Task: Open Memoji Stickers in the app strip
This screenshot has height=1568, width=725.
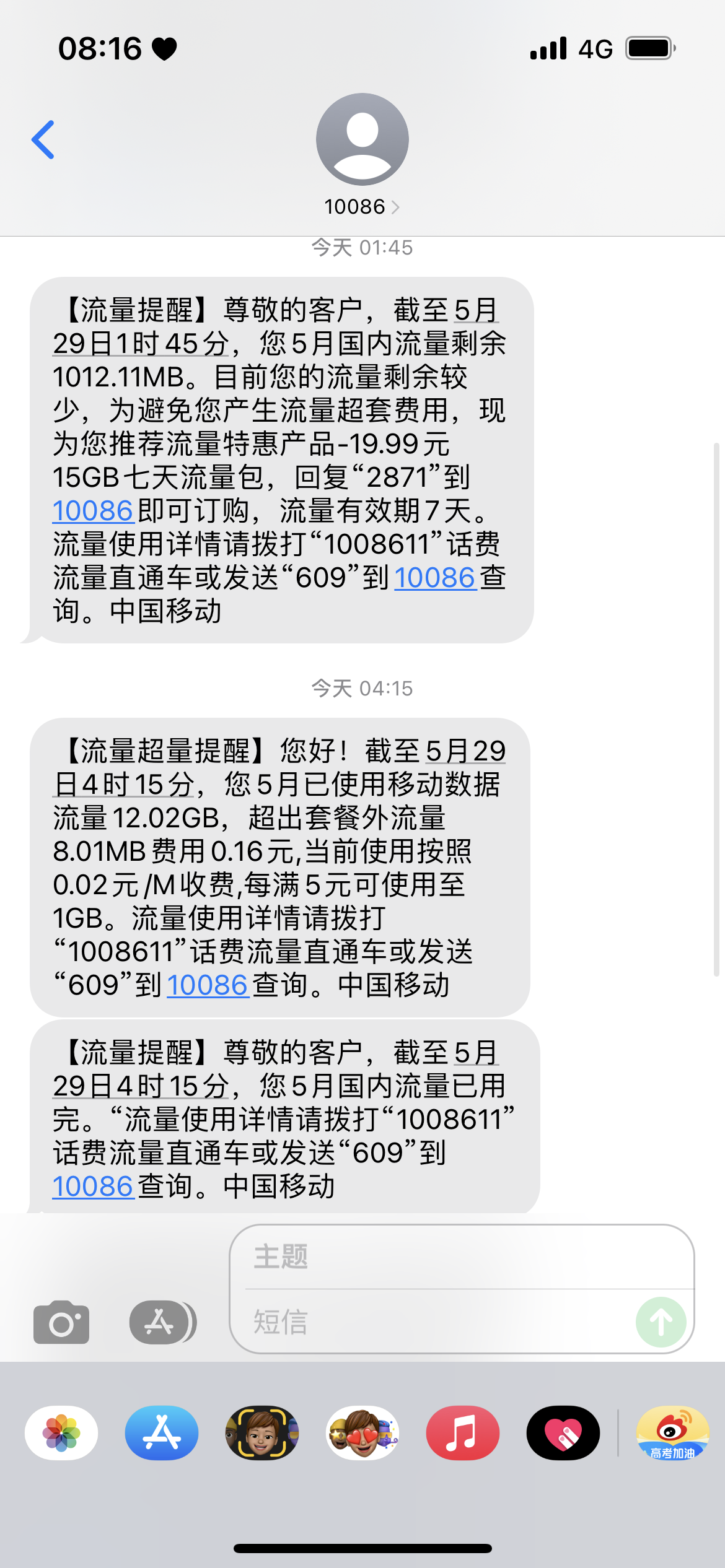Action: pos(362,1432)
